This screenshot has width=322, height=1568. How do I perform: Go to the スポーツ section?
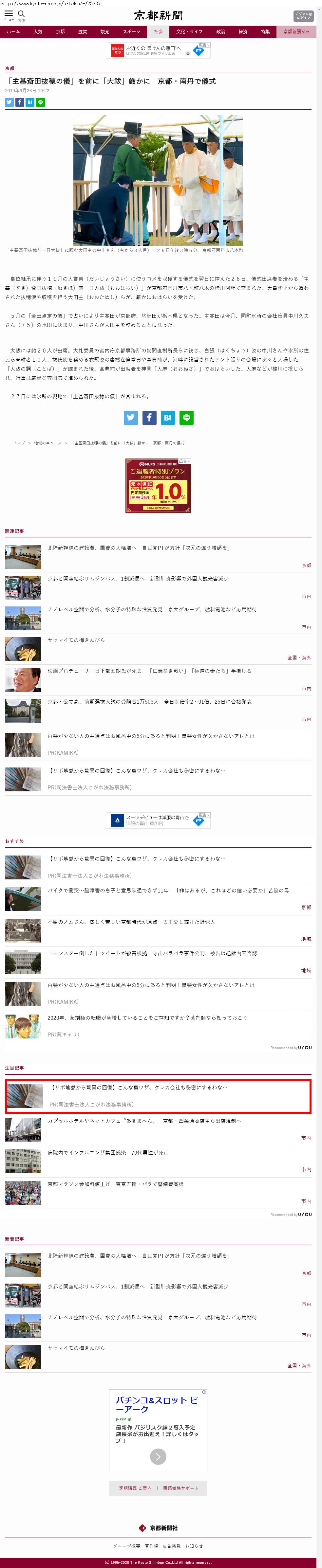131,32
